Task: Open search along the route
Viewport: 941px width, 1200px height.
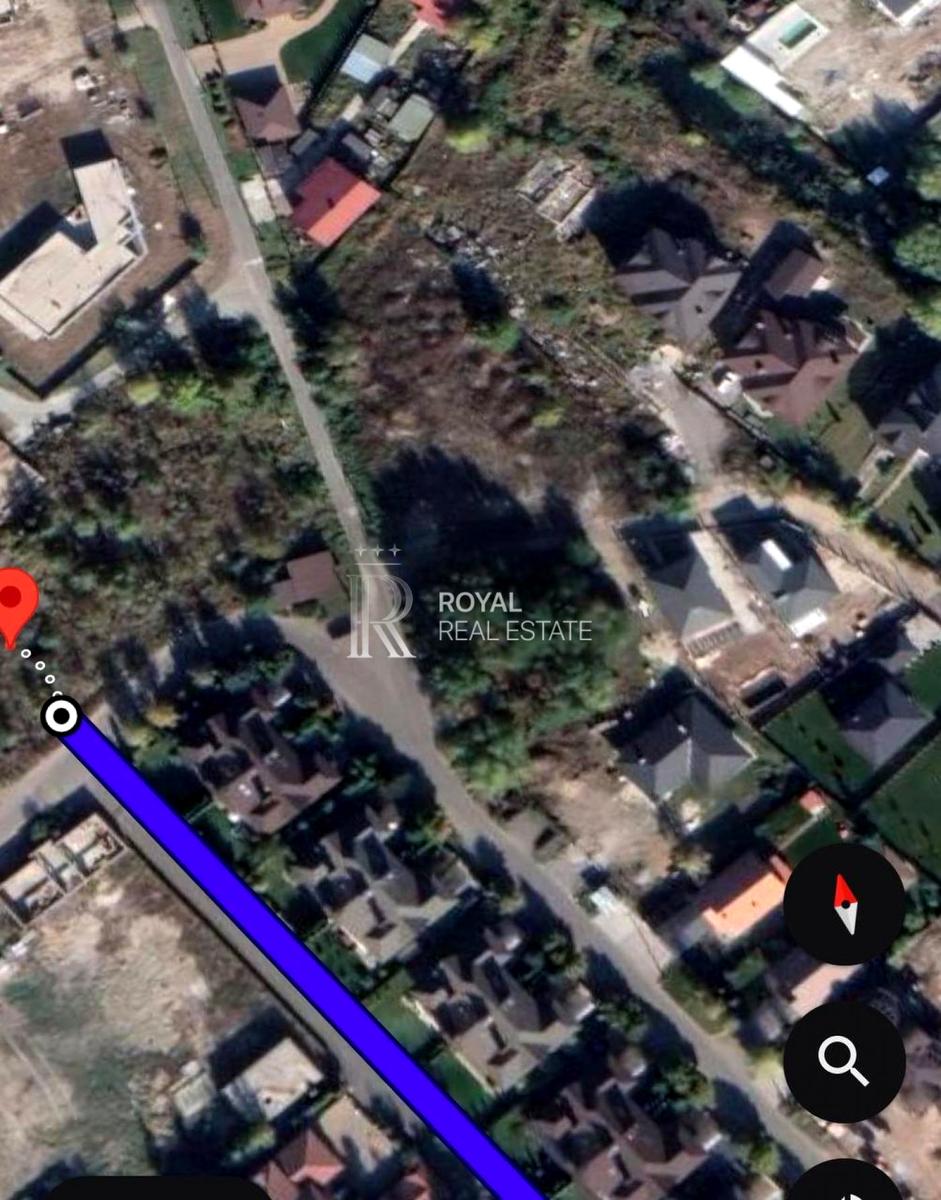Action: coord(844,1062)
